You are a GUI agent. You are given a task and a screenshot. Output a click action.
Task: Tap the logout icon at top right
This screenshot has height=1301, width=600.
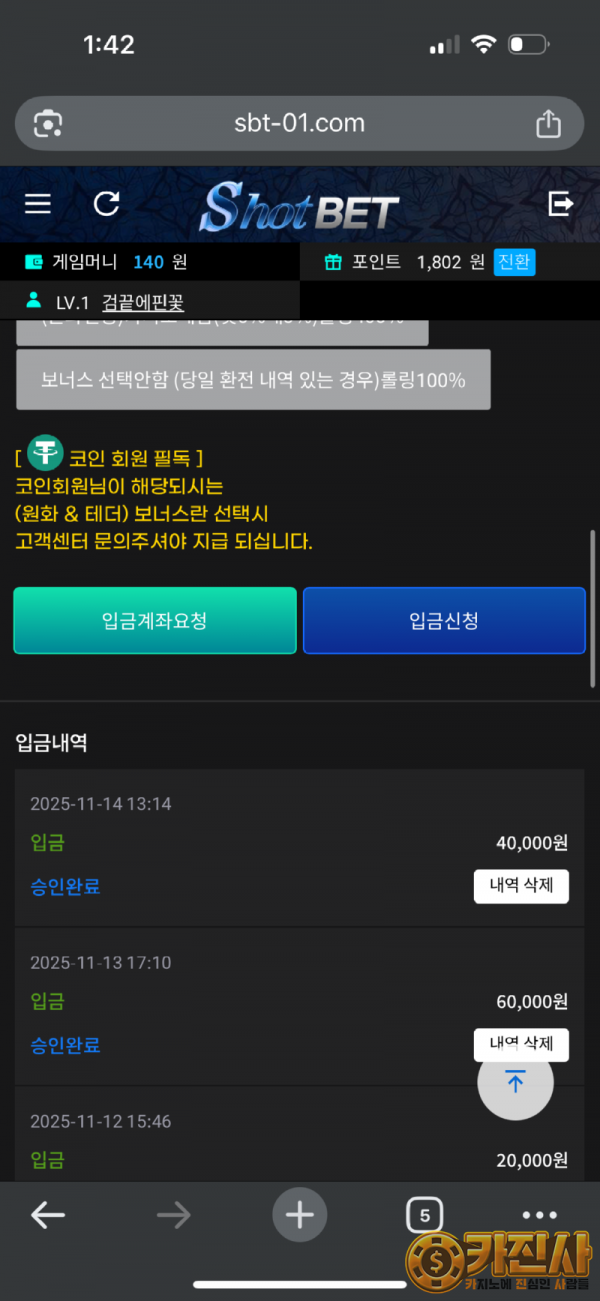pyautogui.click(x=561, y=204)
